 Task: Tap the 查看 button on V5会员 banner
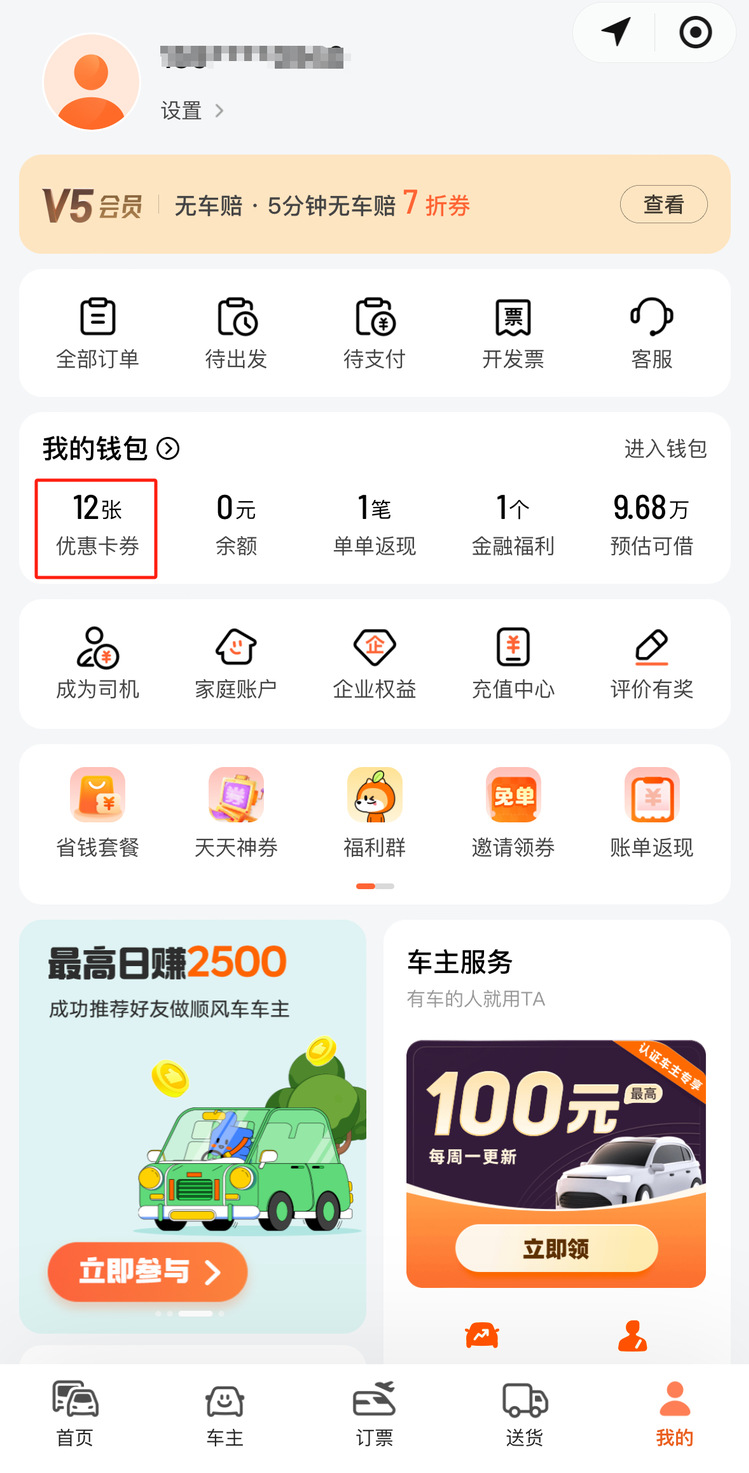pyautogui.click(x=663, y=205)
